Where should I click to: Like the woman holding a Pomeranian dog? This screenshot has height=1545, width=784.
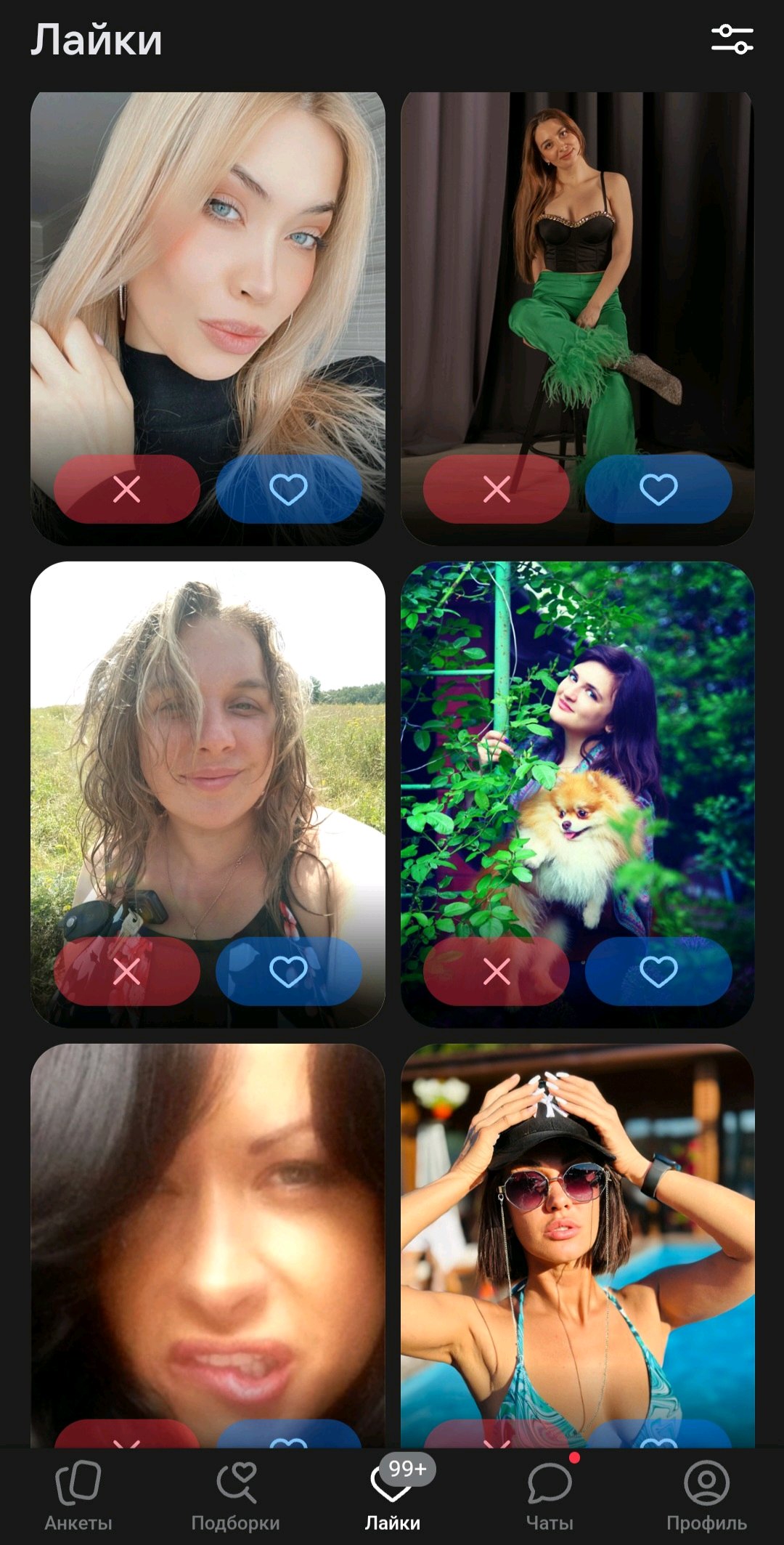point(658,971)
